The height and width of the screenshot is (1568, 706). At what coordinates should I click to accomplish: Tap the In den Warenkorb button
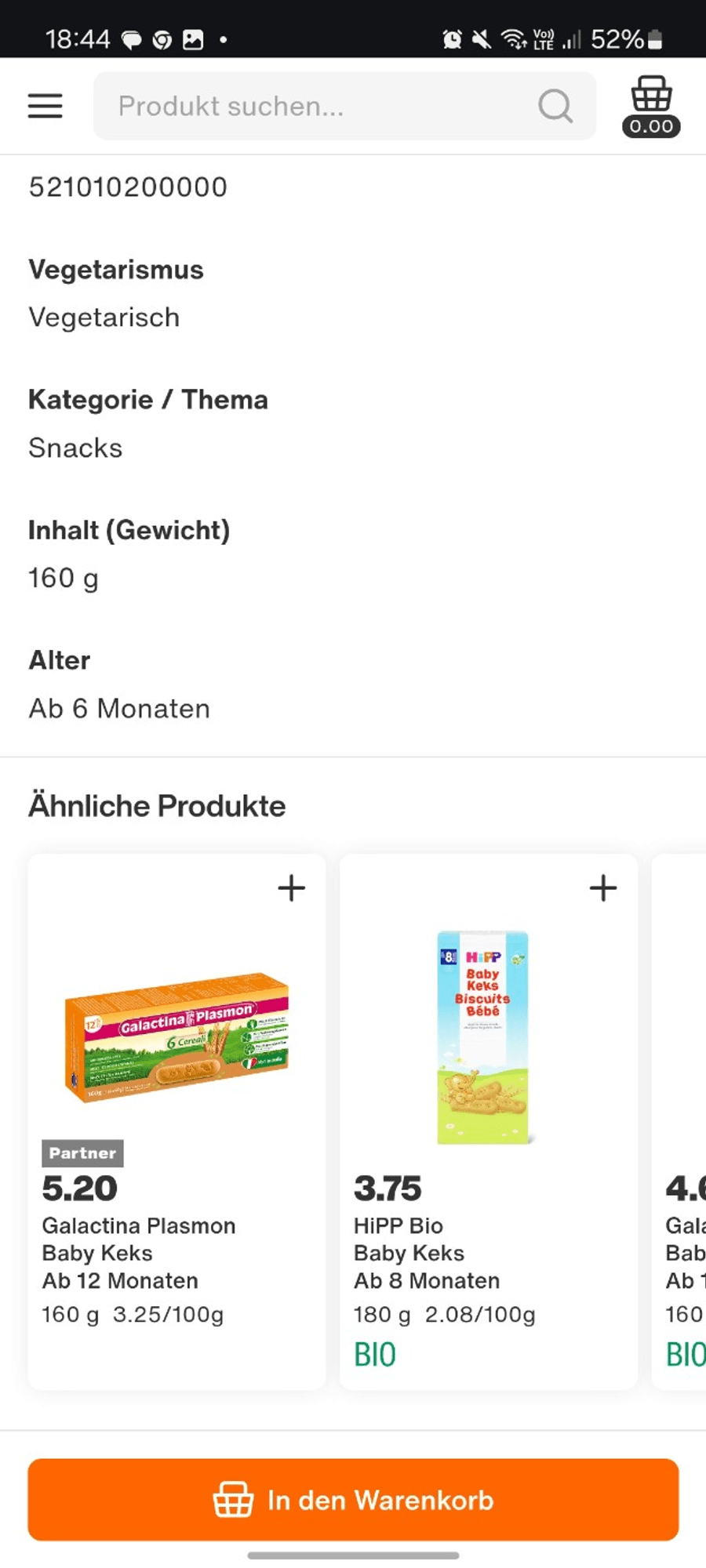tap(353, 1499)
